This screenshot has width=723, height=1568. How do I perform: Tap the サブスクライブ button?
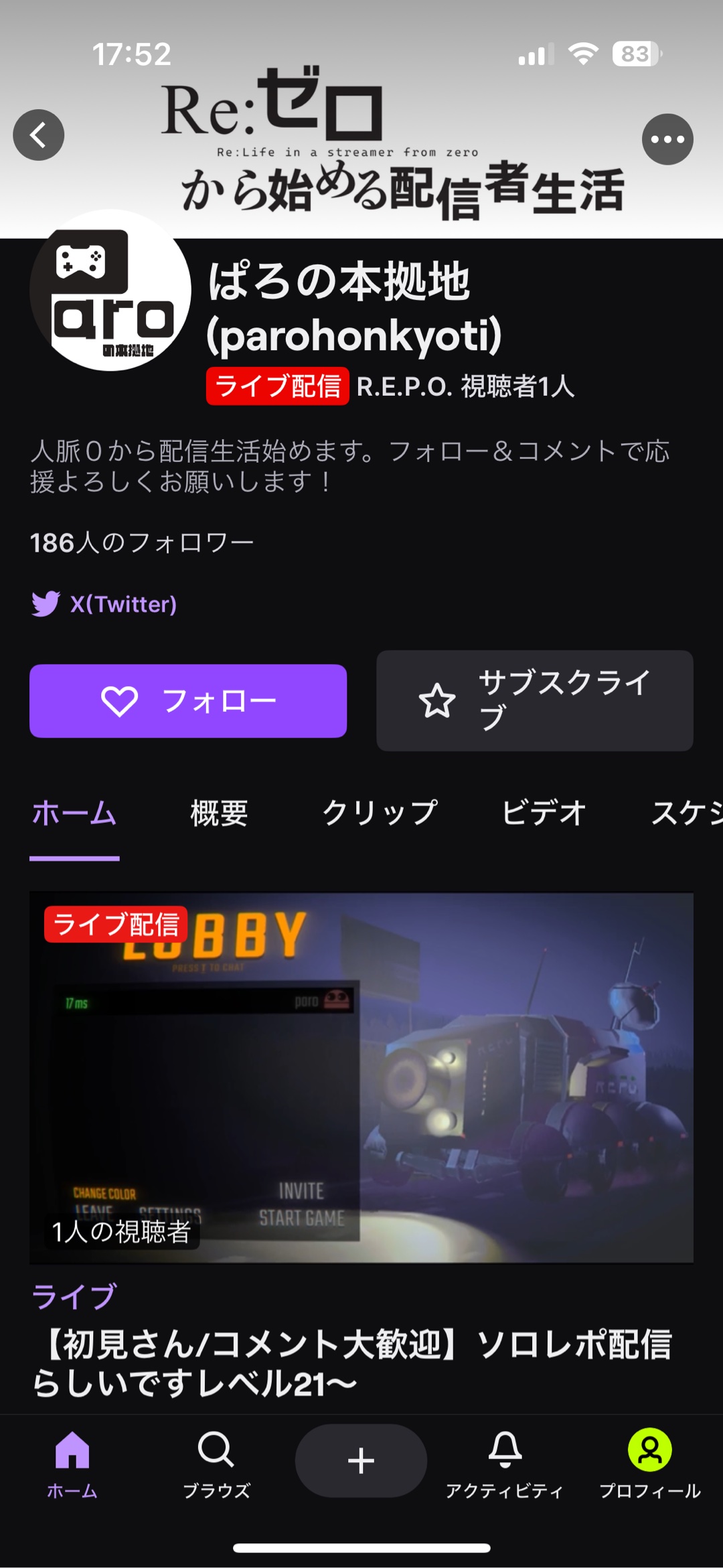coord(534,700)
